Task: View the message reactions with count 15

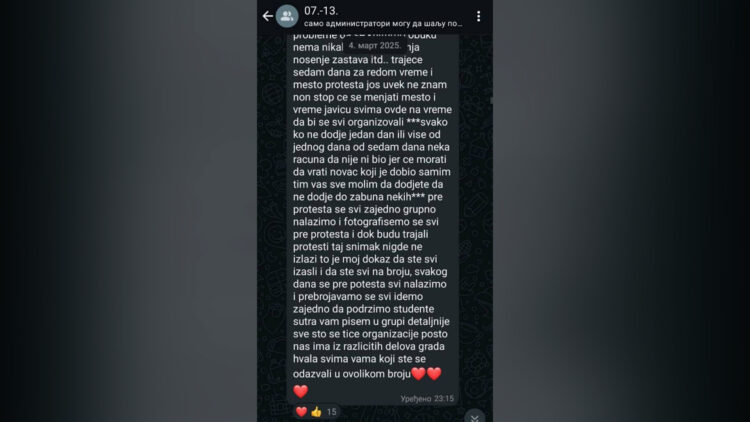Action: pos(316,411)
